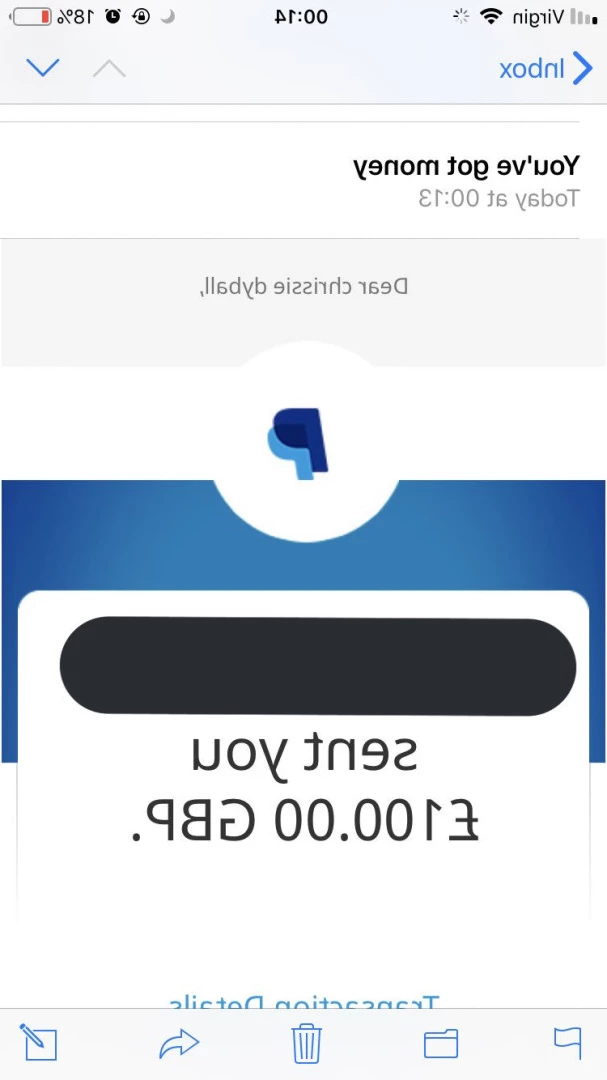
Task: Flag this email
Action: click(567, 1043)
